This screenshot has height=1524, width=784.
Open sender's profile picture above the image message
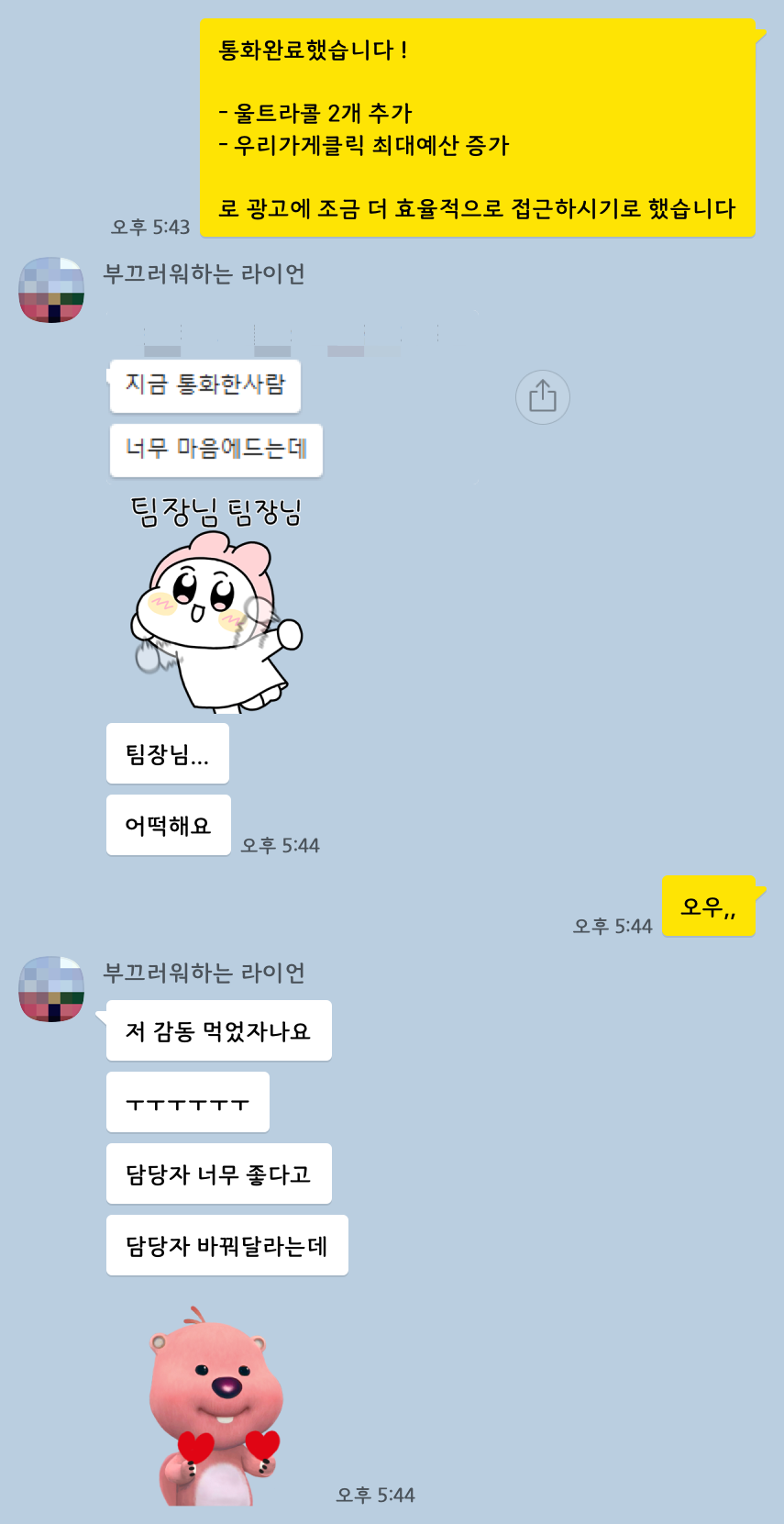pos(51,290)
